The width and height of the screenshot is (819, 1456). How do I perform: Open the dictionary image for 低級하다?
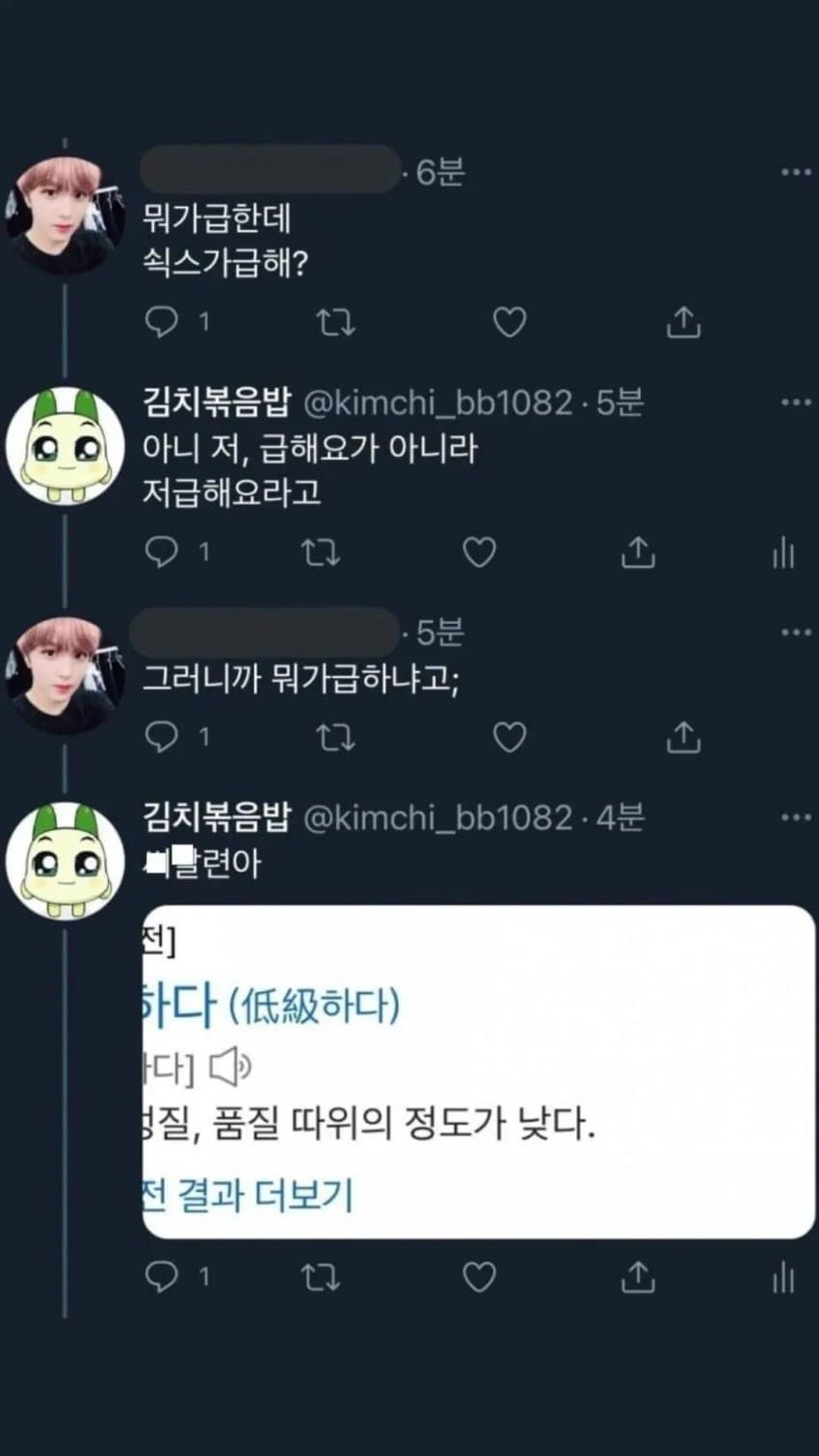click(478, 1071)
